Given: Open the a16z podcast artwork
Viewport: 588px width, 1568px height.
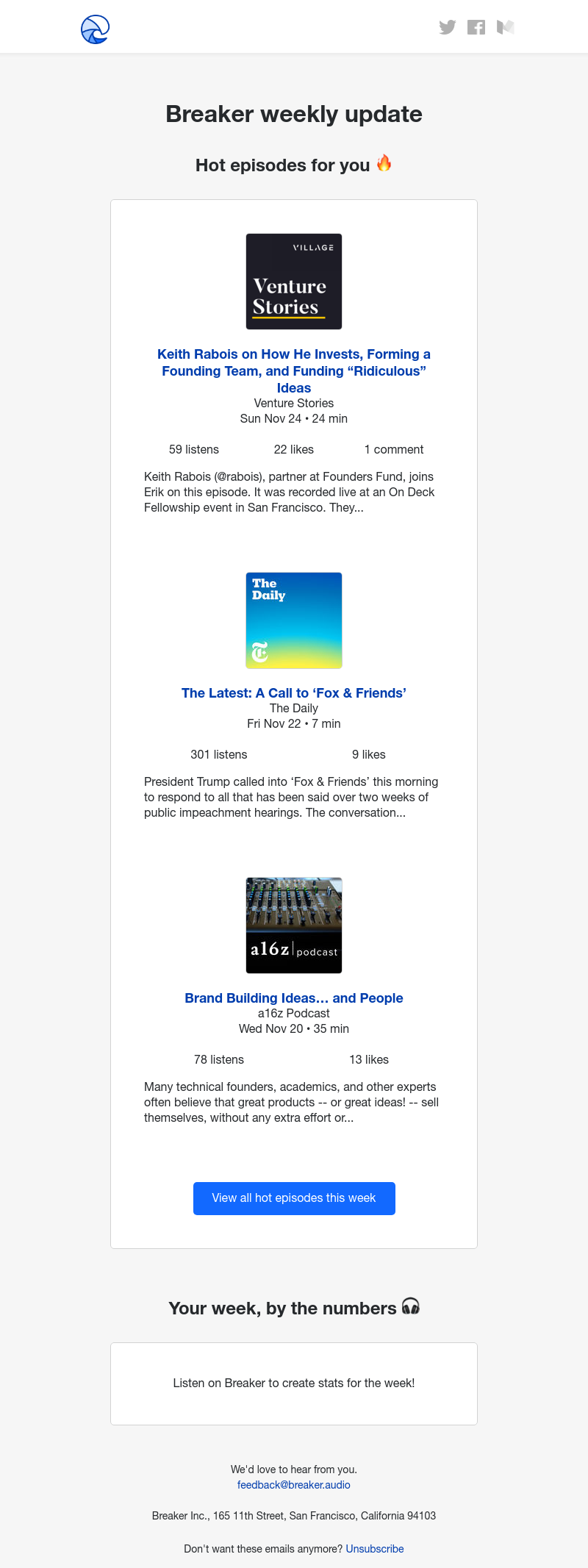Looking at the screenshot, I should click(x=294, y=926).
